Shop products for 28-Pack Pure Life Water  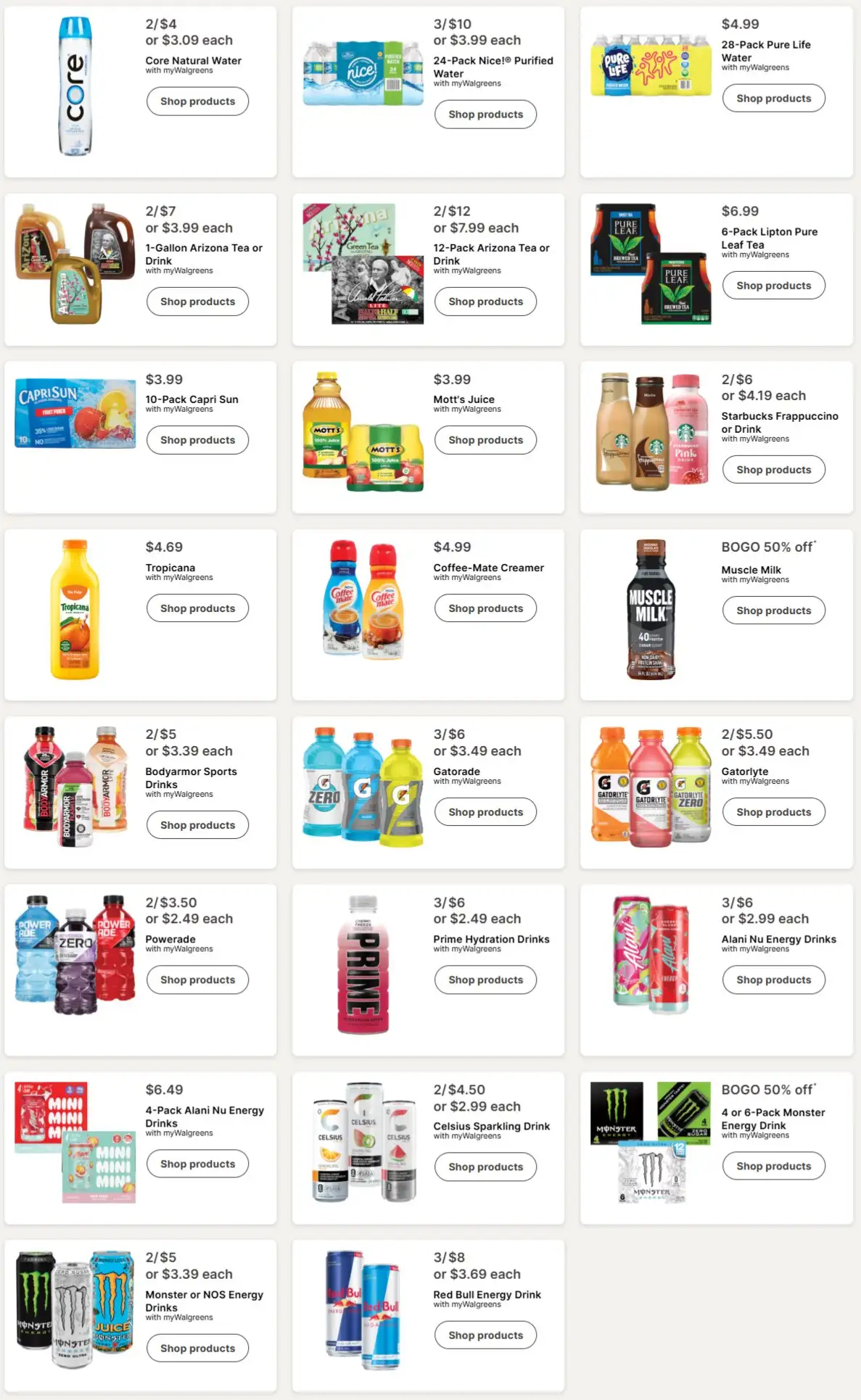(773, 99)
